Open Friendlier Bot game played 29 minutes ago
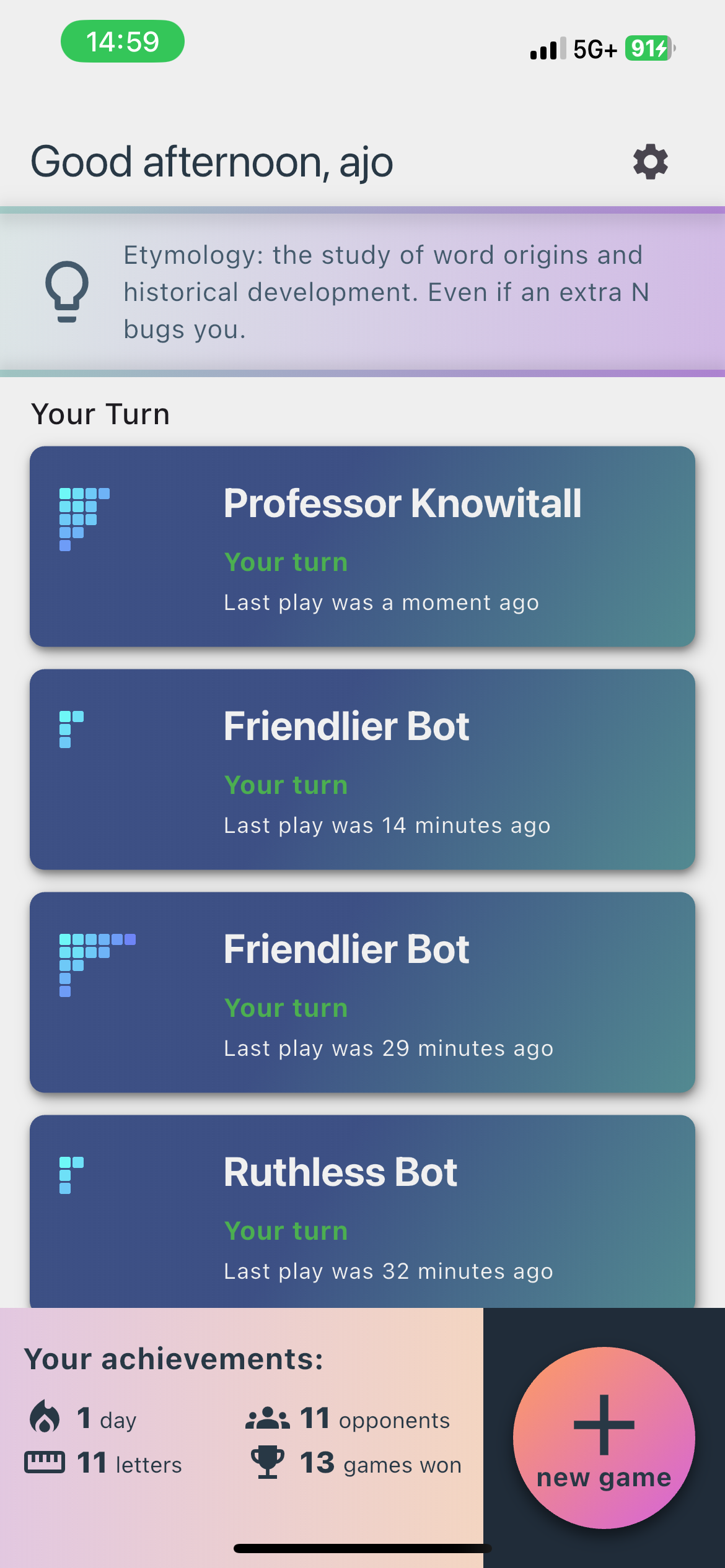 pos(362,992)
